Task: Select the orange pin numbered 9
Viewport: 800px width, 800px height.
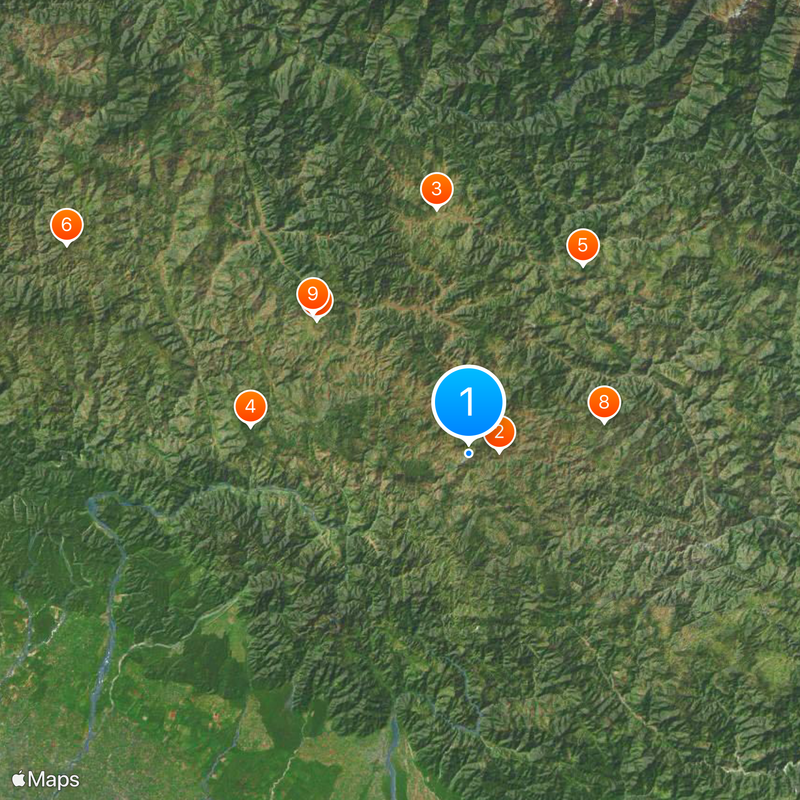Action: (313, 294)
